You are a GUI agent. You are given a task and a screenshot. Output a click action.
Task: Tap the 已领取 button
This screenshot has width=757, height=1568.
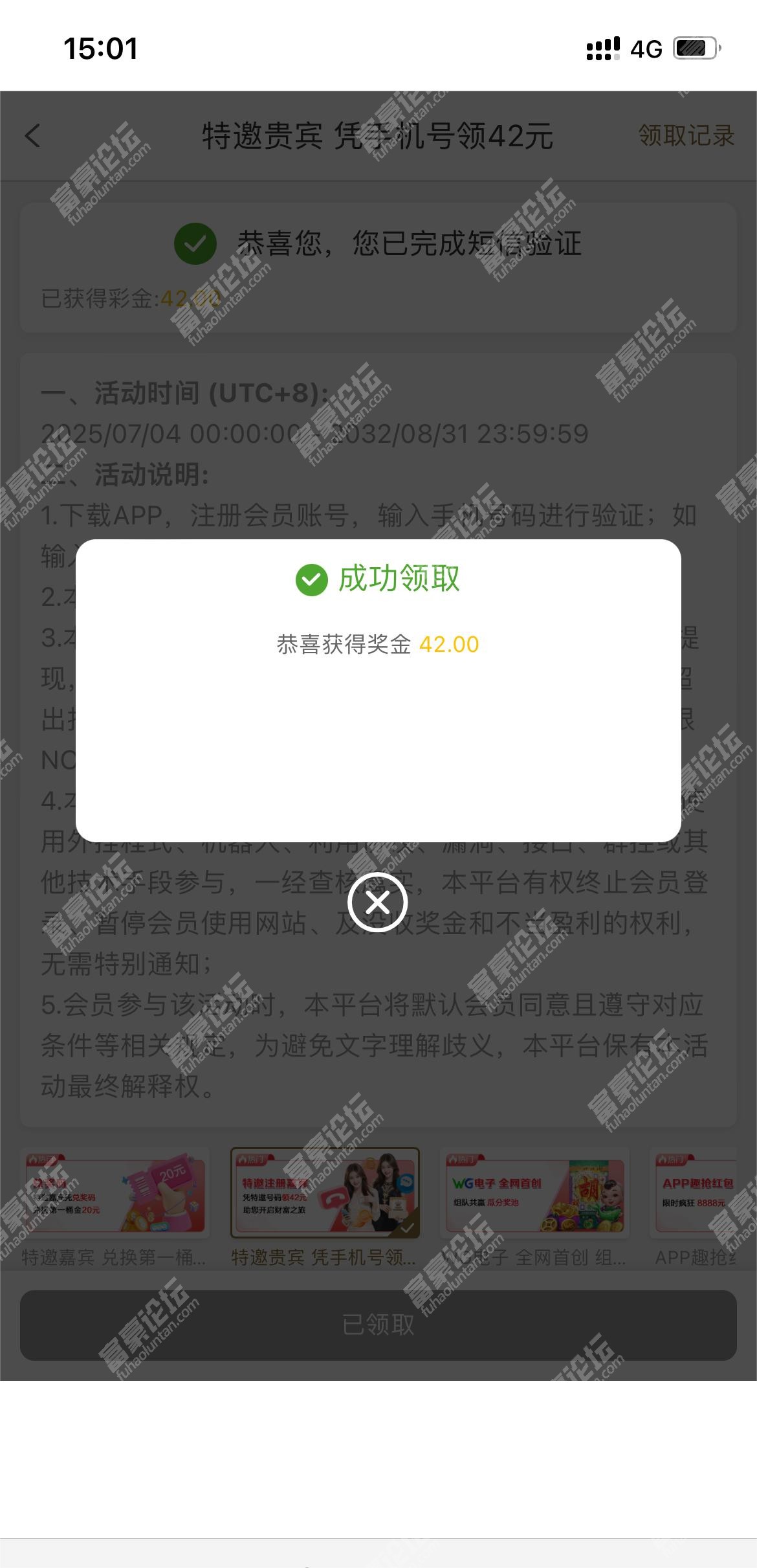click(x=378, y=1325)
